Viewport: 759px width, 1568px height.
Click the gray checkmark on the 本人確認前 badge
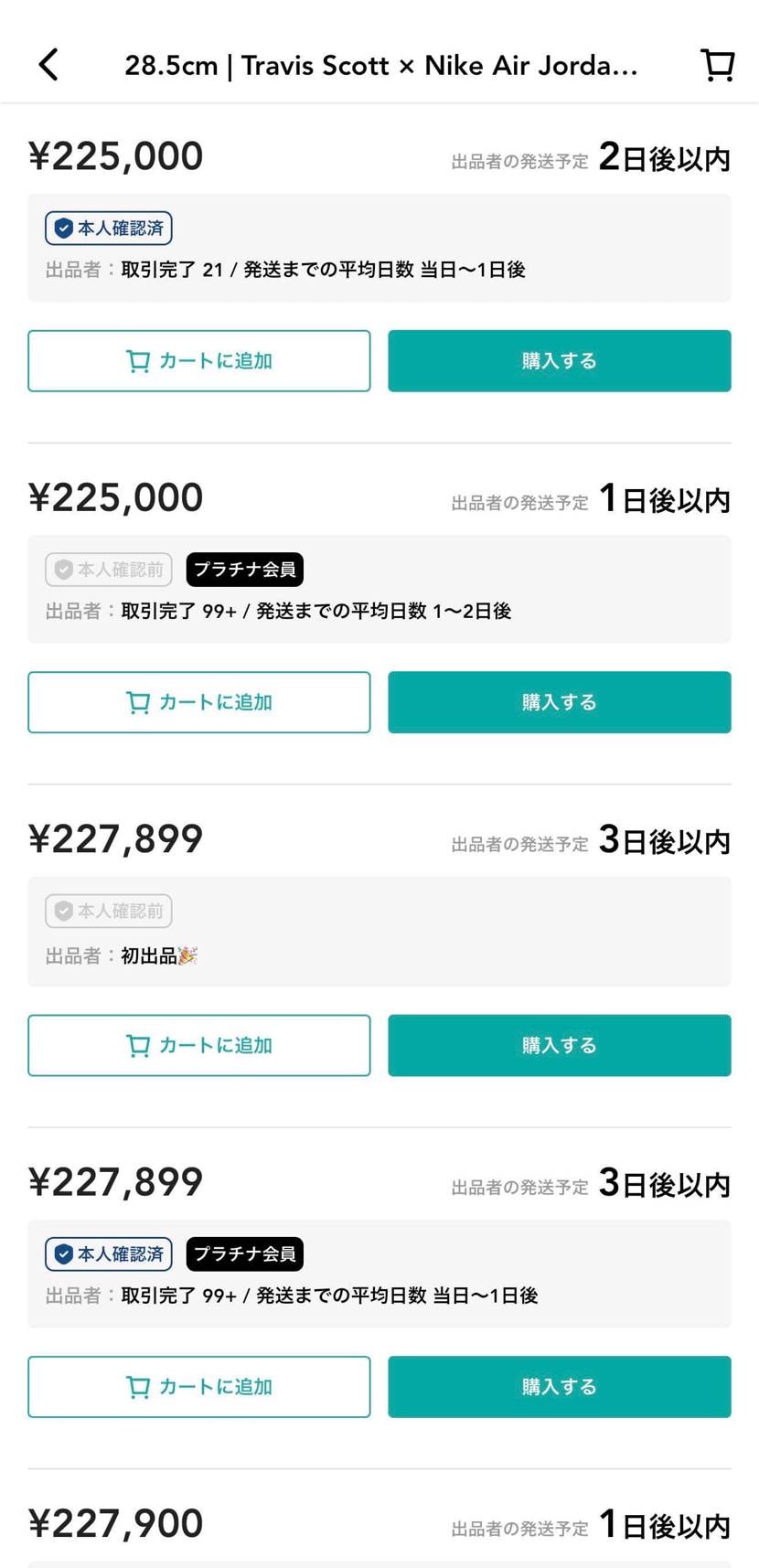[x=63, y=569]
